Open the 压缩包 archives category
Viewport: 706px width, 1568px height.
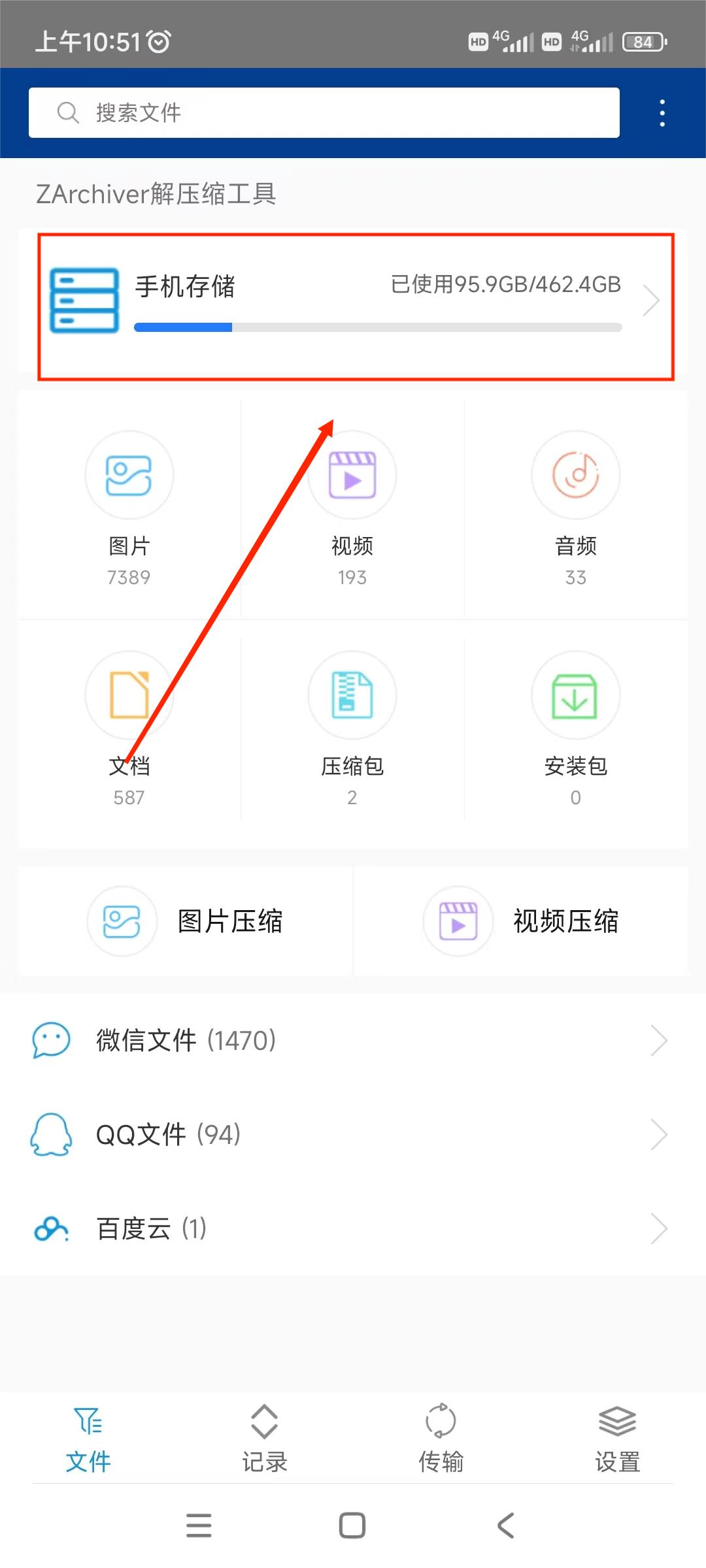[352, 728]
